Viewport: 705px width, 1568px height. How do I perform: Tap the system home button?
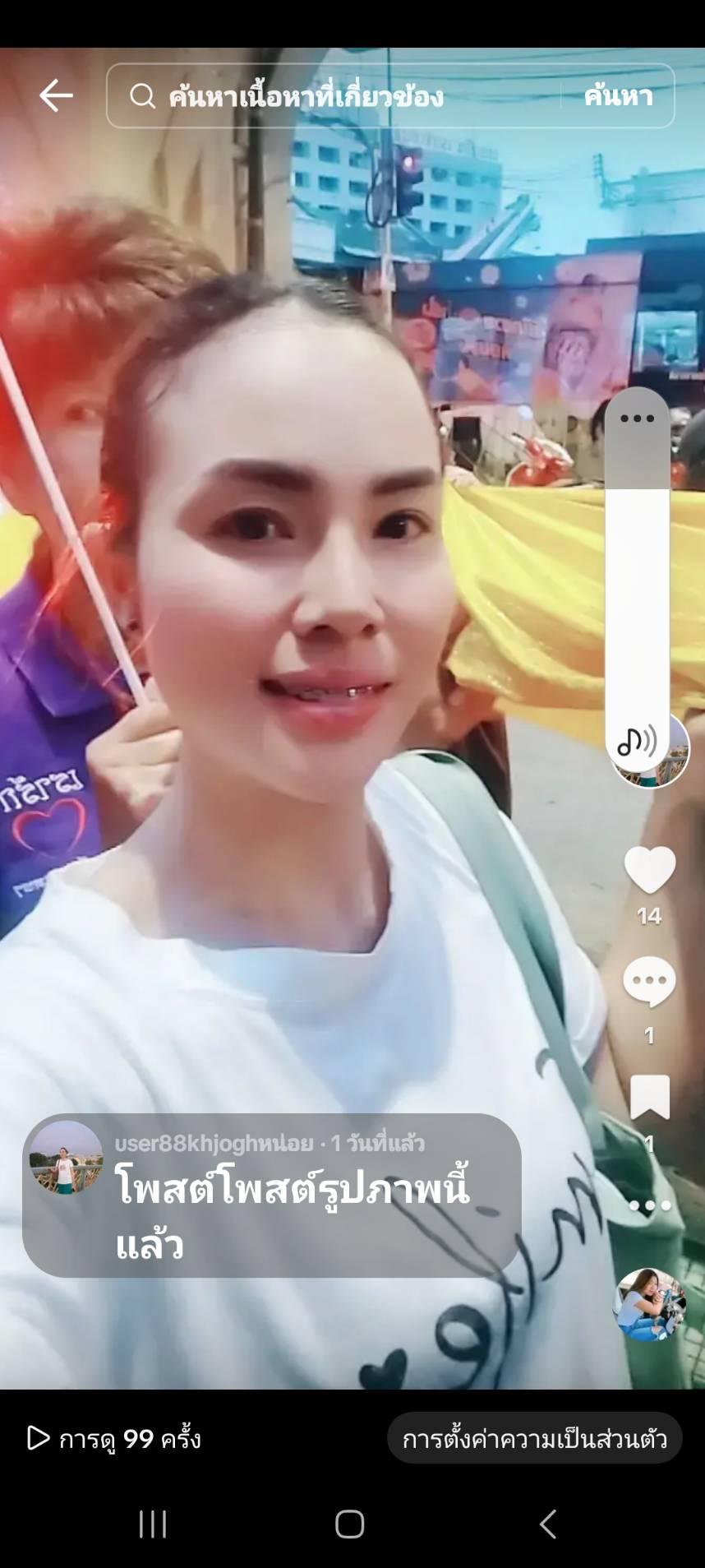[350, 1524]
